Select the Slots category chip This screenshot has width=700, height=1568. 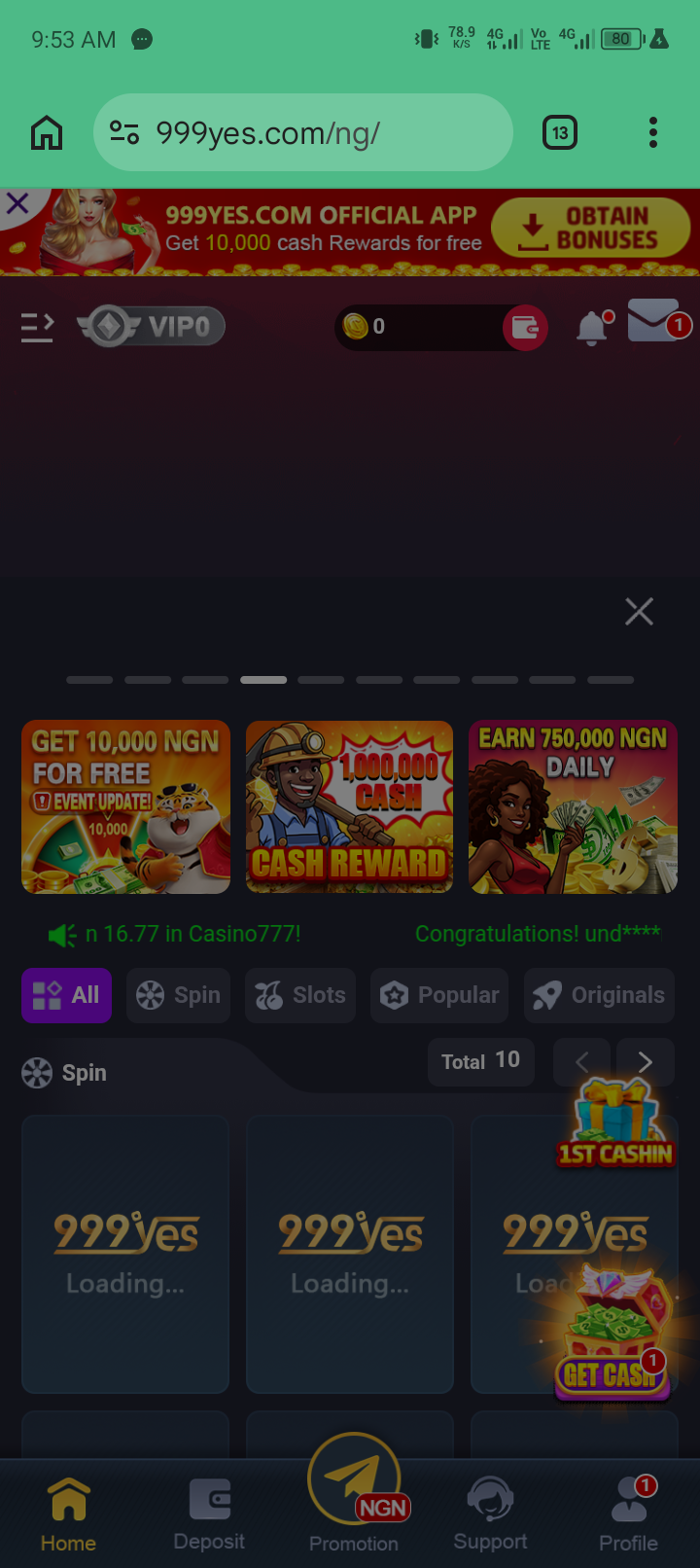pos(299,995)
